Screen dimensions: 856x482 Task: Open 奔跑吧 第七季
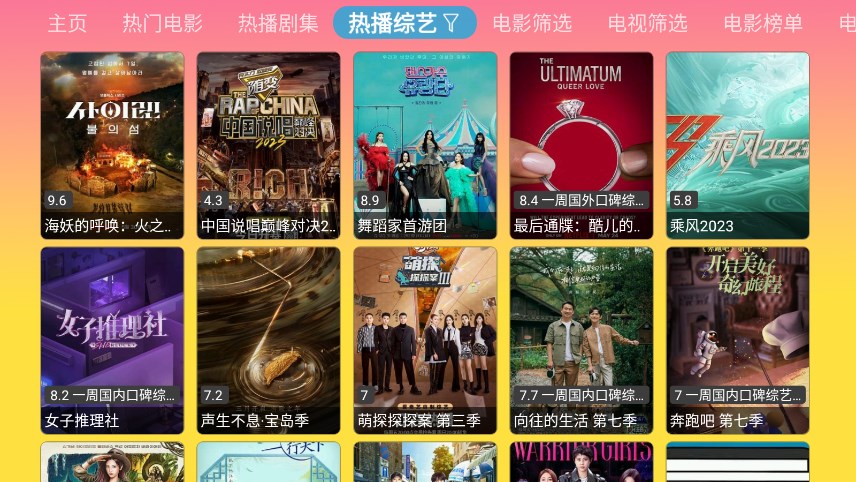click(737, 340)
